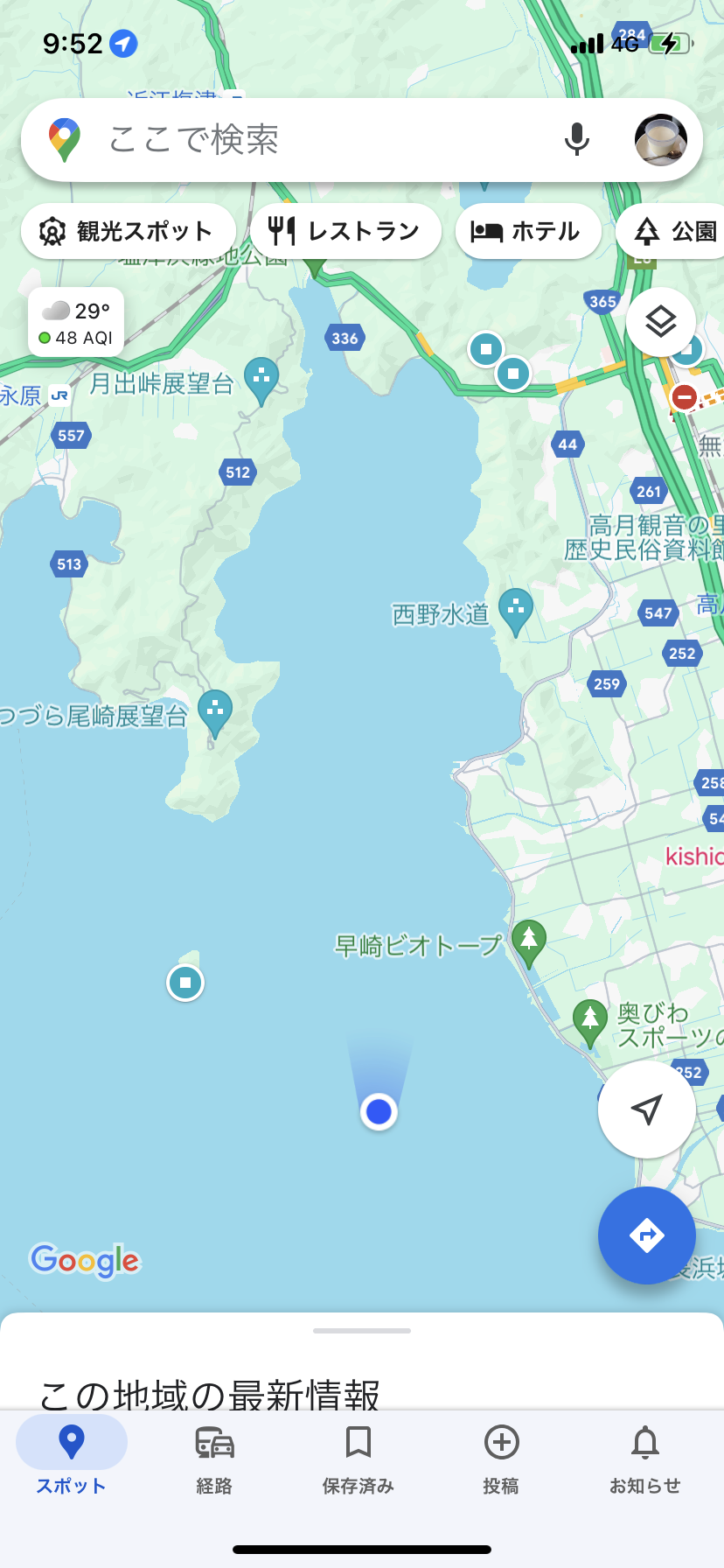The height and width of the screenshot is (1568, 724).
Task: Open the account profile picture
Action: (660, 140)
